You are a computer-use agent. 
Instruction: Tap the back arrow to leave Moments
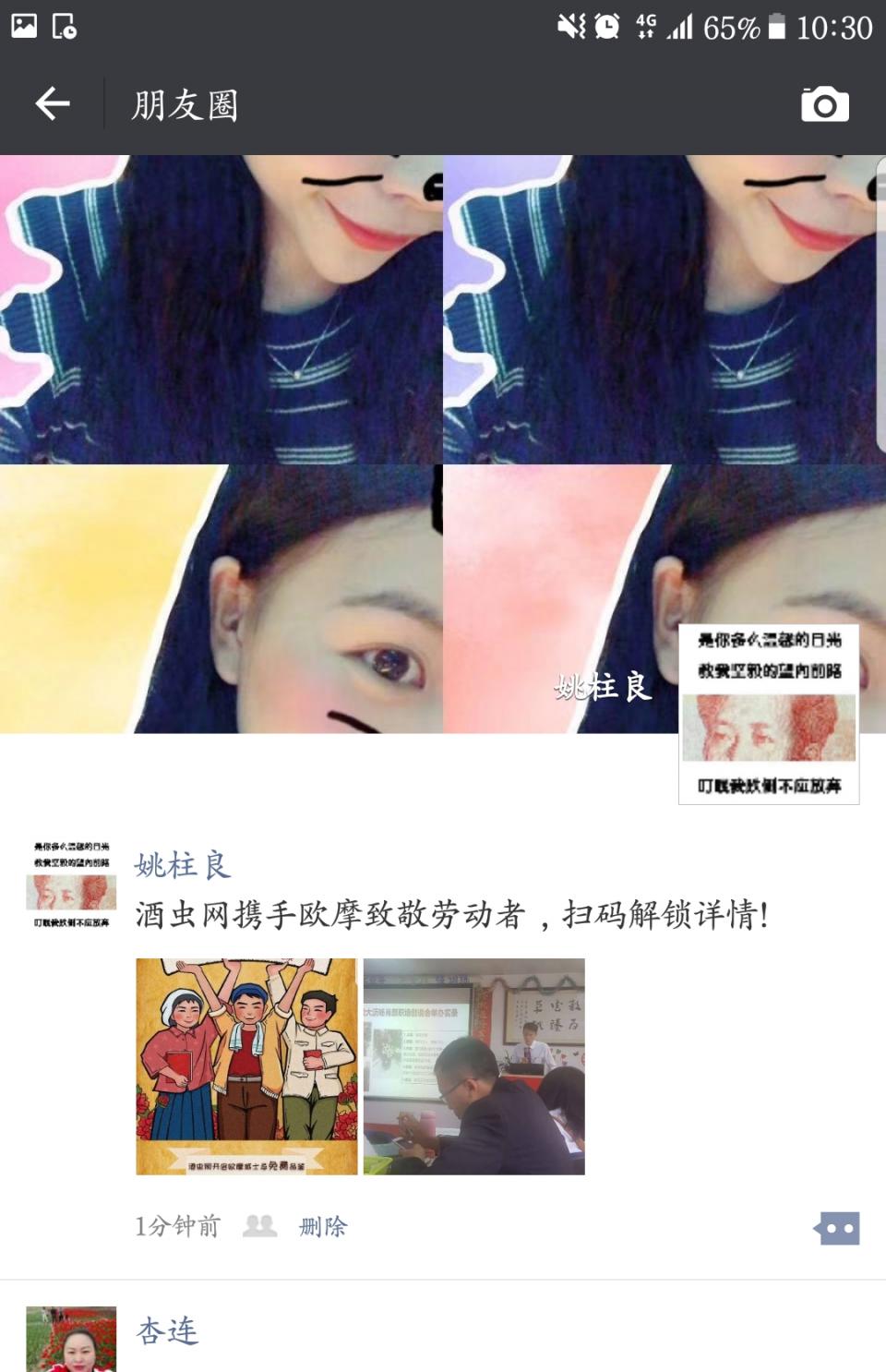click(x=53, y=102)
